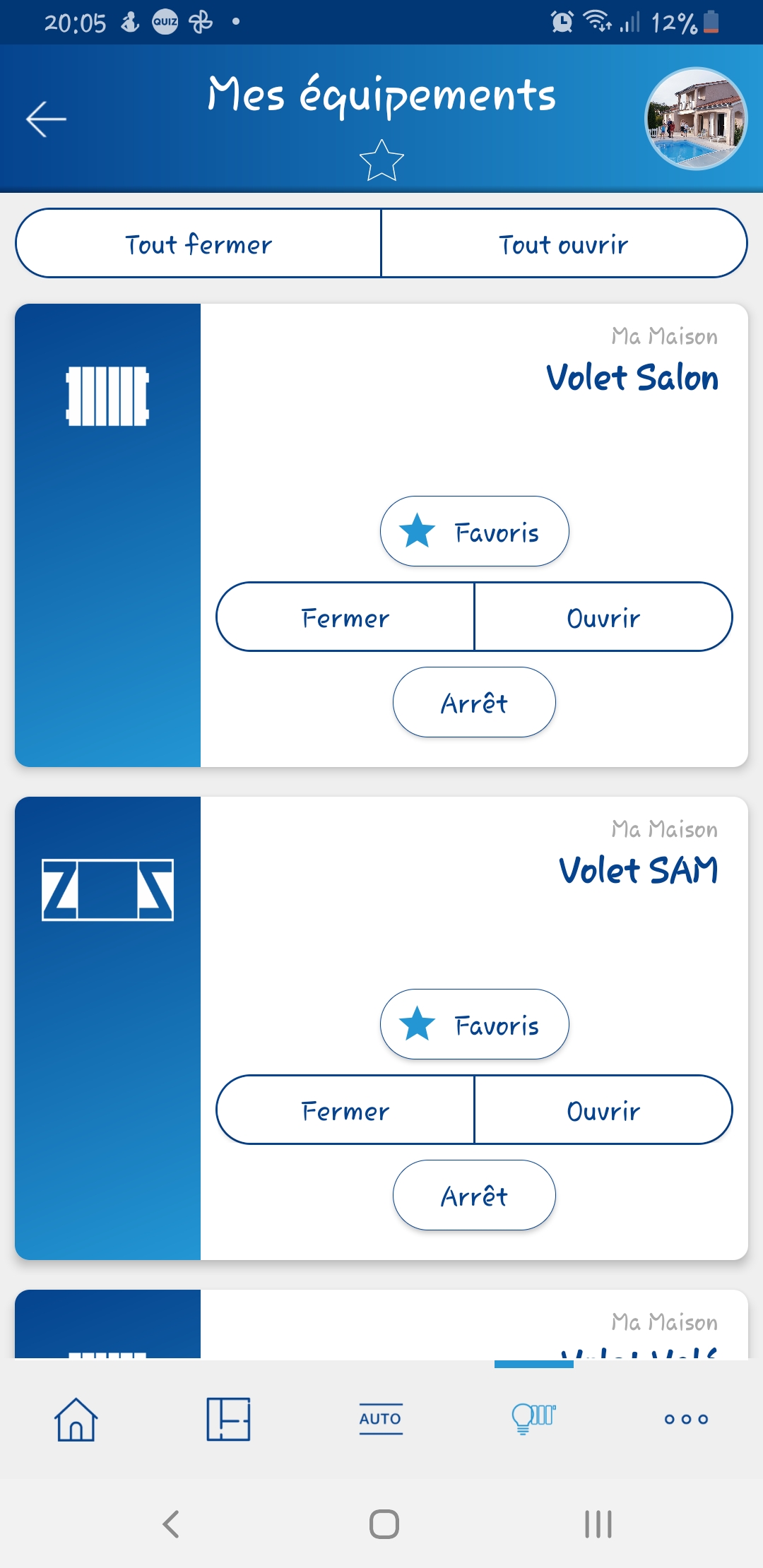
Task: Stop Volet Salon with Arrêt
Action: pyautogui.click(x=474, y=702)
